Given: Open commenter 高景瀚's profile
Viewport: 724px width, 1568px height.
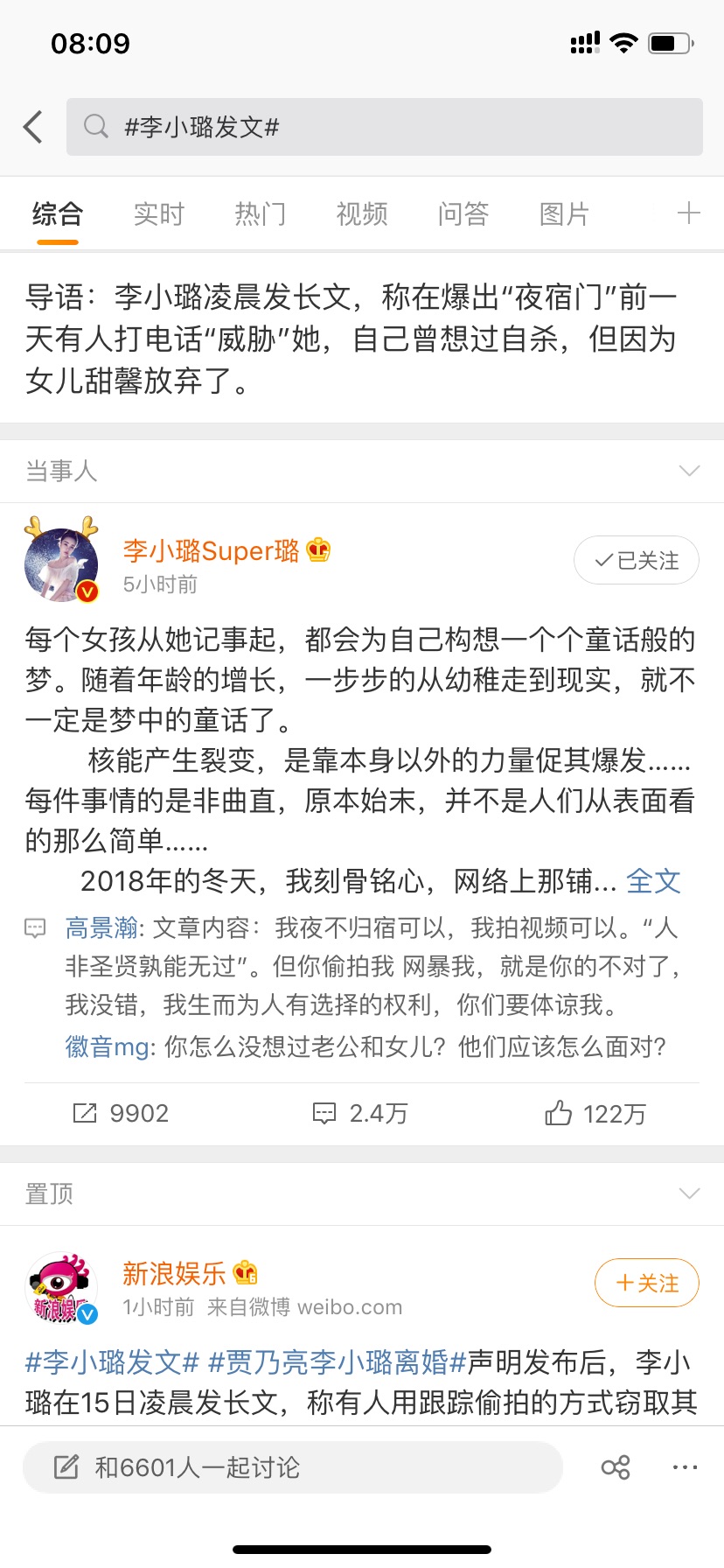Looking at the screenshot, I should click(x=101, y=927).
